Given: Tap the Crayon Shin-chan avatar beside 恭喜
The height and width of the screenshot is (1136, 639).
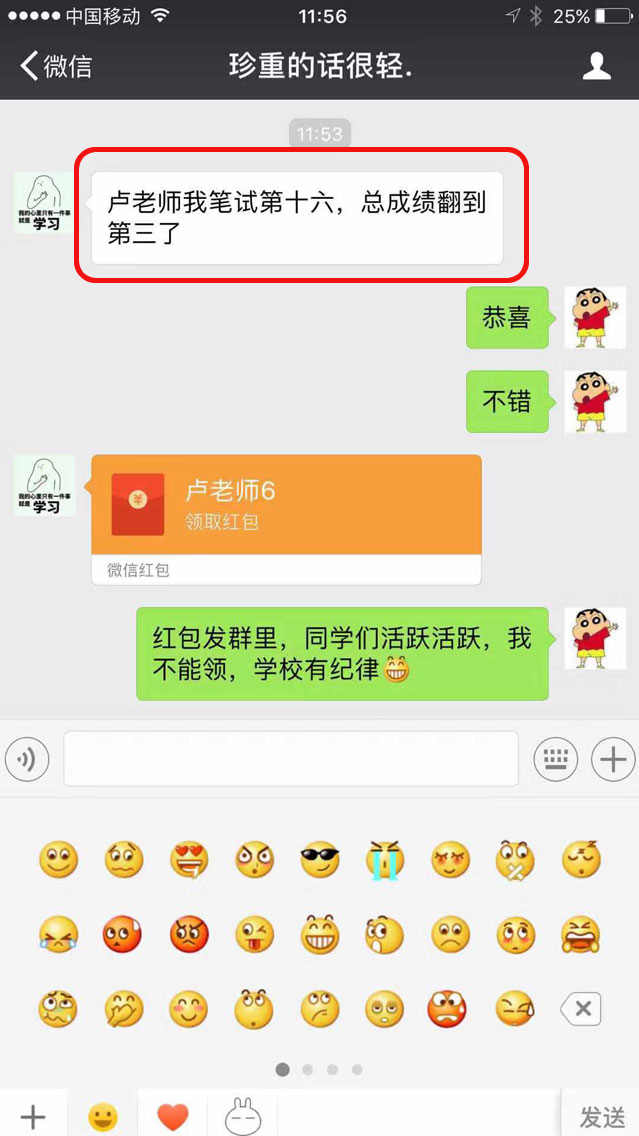Looking at the screenshot, I should pos(595,318).
